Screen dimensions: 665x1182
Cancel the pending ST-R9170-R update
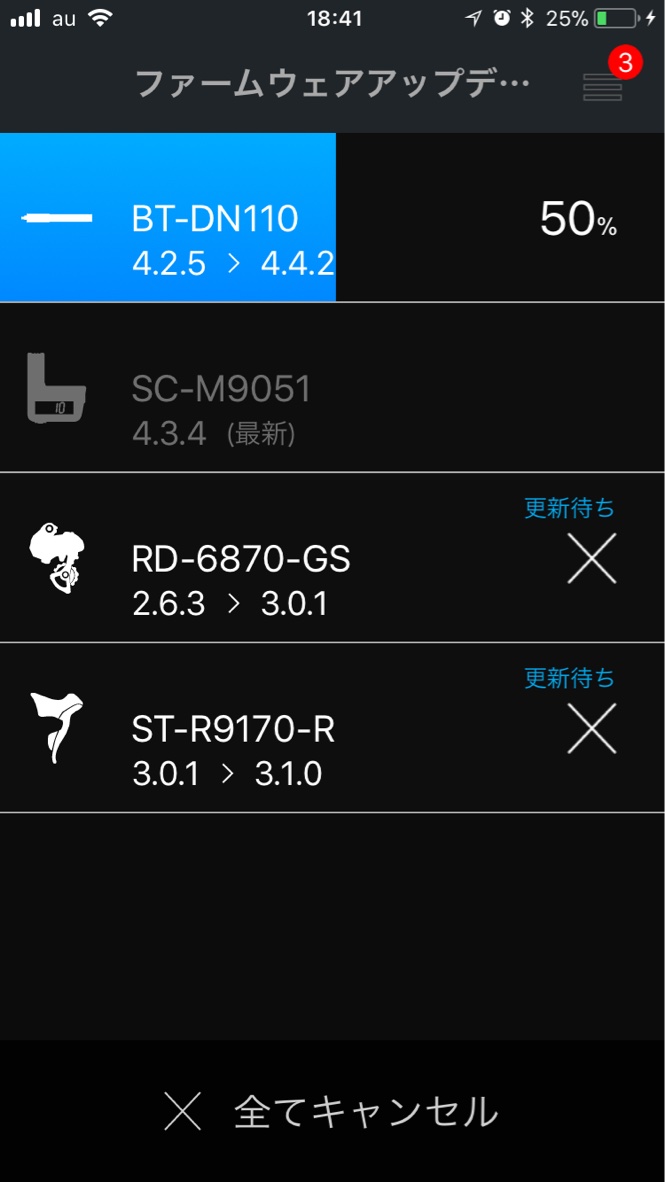pos(591,728)
